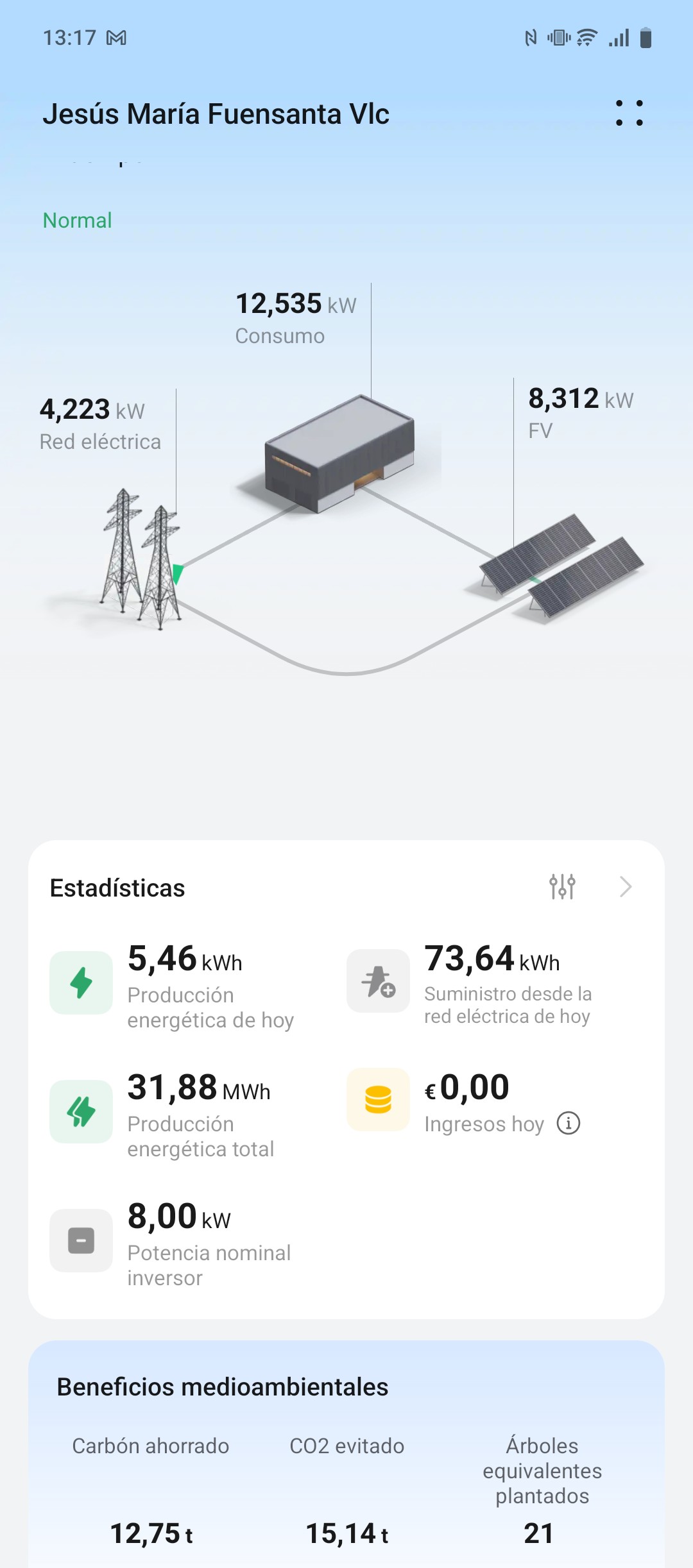Show info about Ingresos hoy
Image resolution: width=693 pixels, height=1568 pixels.
click(x=569, y=1123)
